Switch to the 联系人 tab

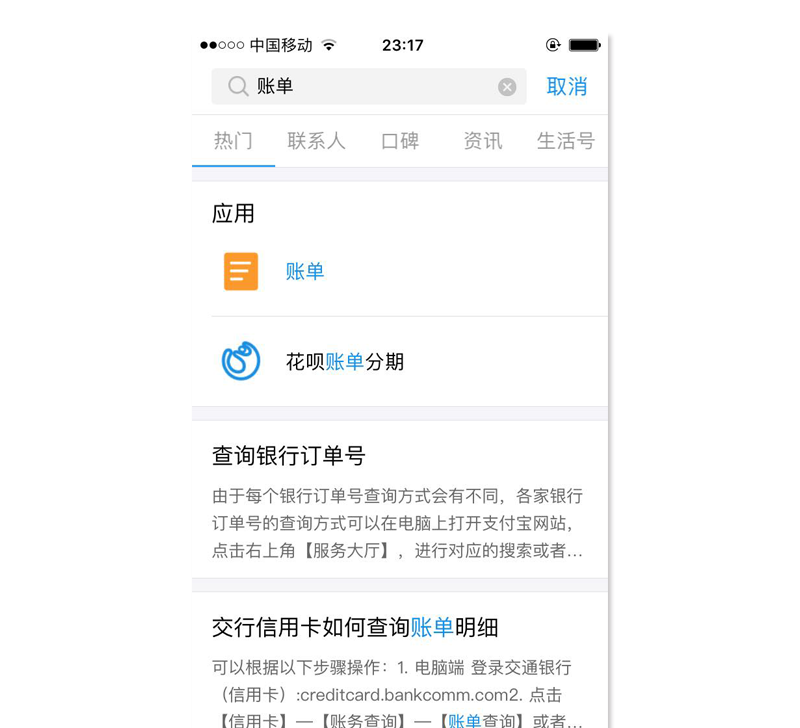[x=316, y=141]
